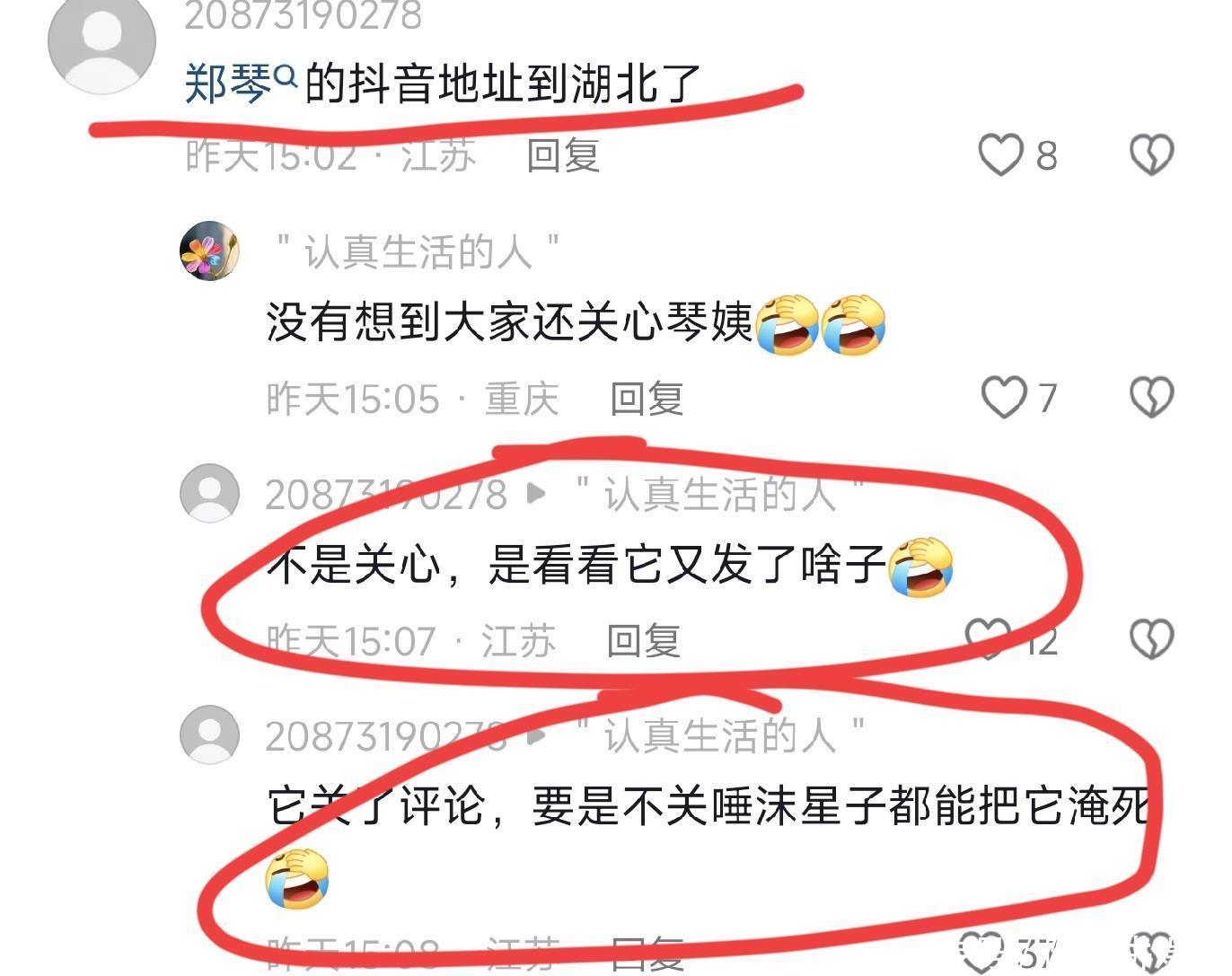This screenshot has height=976, width=1232.
Task: Dislike the comment about 抖音地址到湖北了
Action: point(1151,154)
